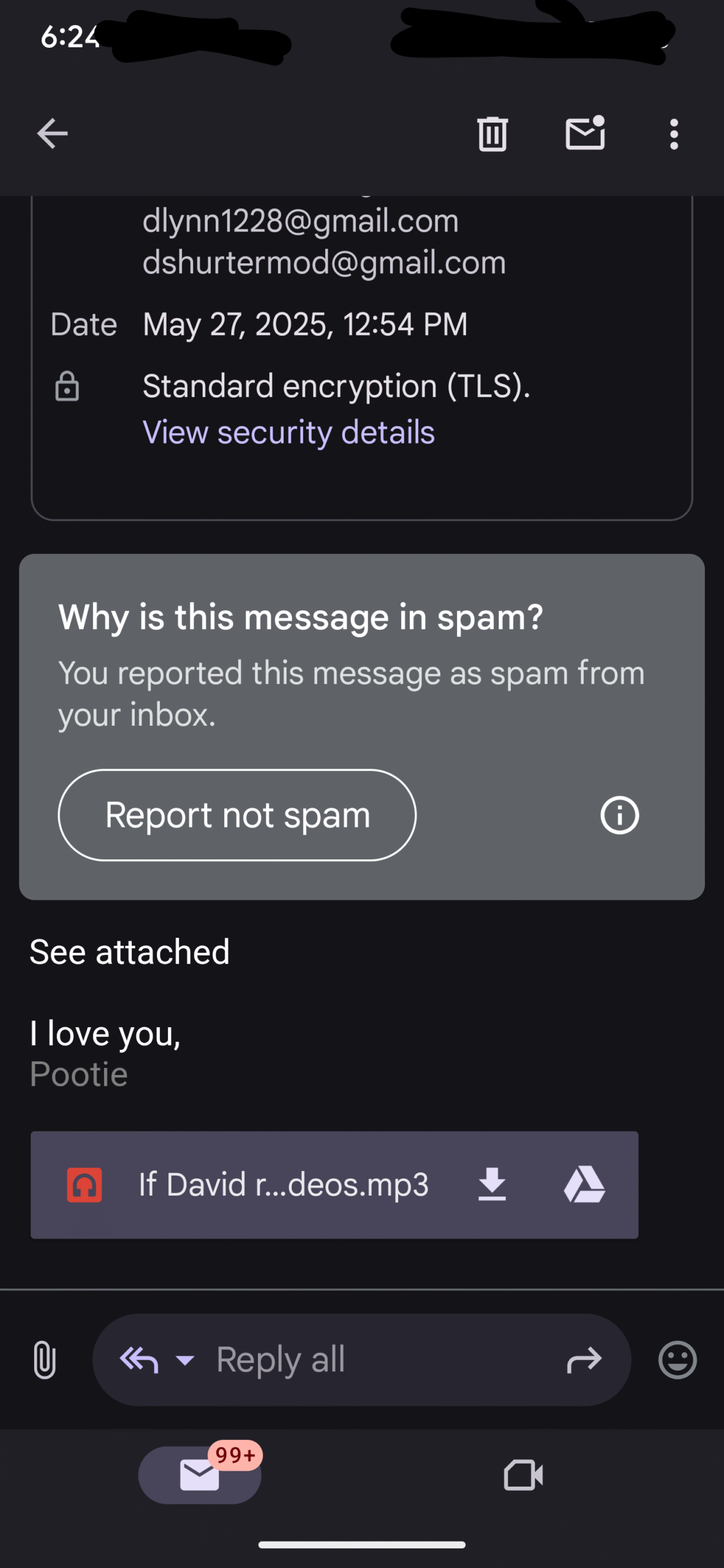Mark the message as unread
Image resolution: width=724 pixels, height=1568 pixels.
pos(586,133)
